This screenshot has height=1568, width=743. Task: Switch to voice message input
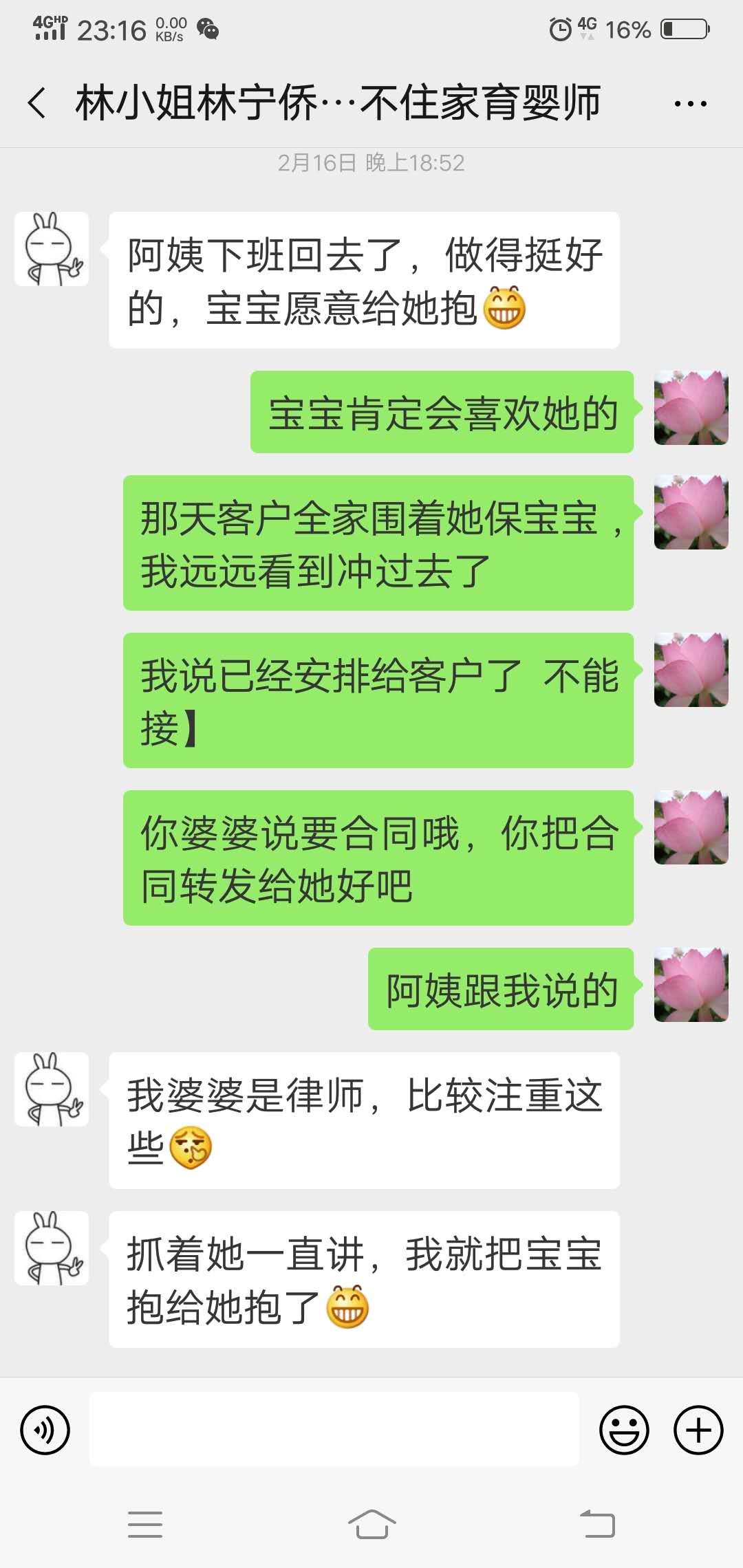45,1430
